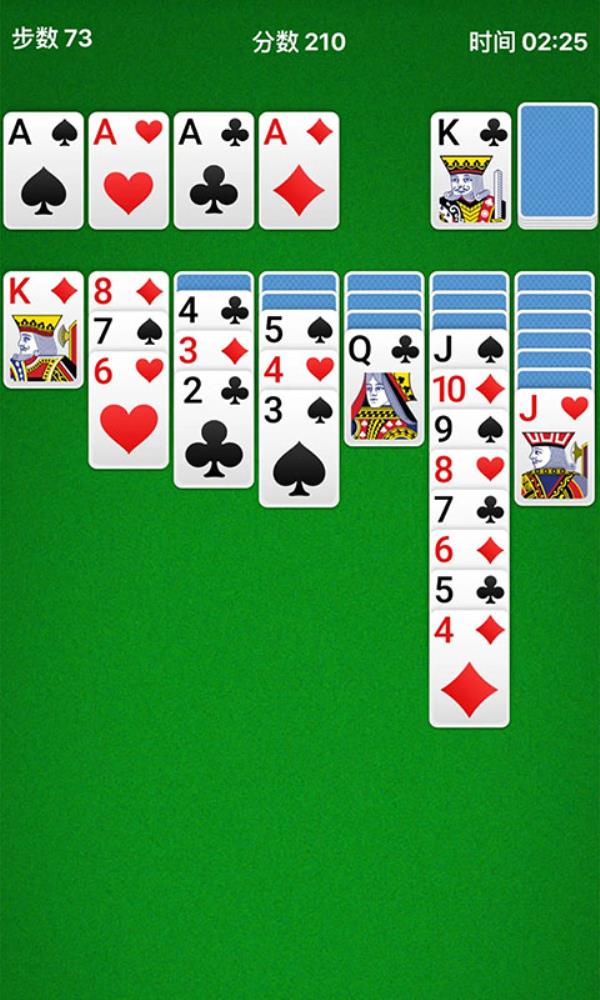Tap the Ace of diamonds foundation pile
The width and height of the screenshot is (600, 1000).
(x=299, y=170)
